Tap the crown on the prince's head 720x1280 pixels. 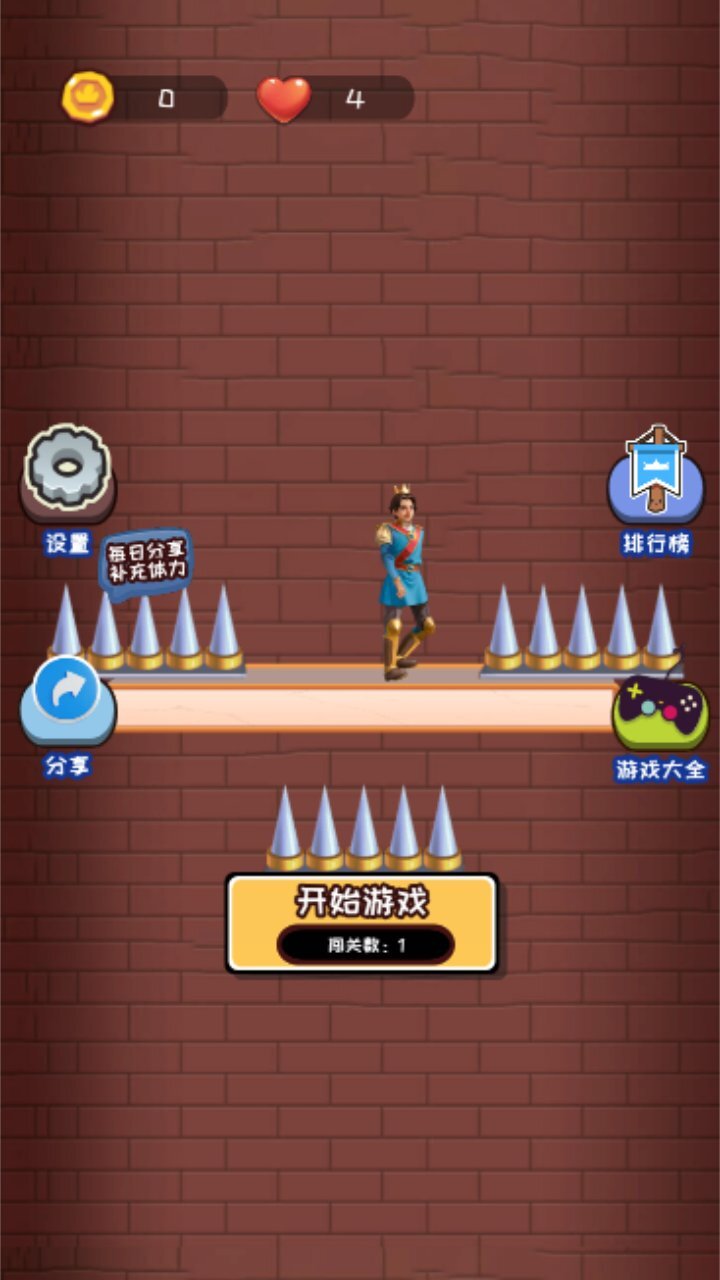[x=400, y=487]
